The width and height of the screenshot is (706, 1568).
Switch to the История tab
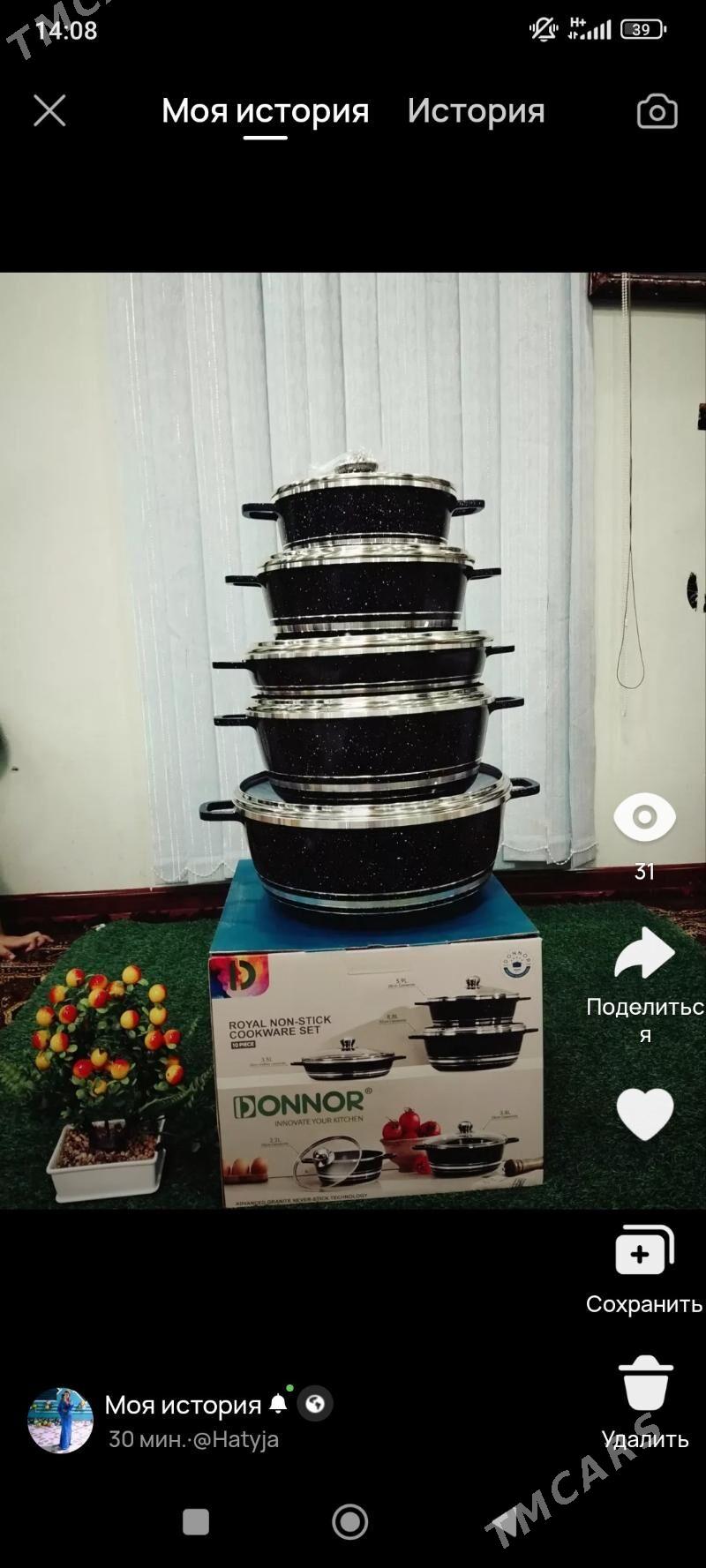[476, 111]
